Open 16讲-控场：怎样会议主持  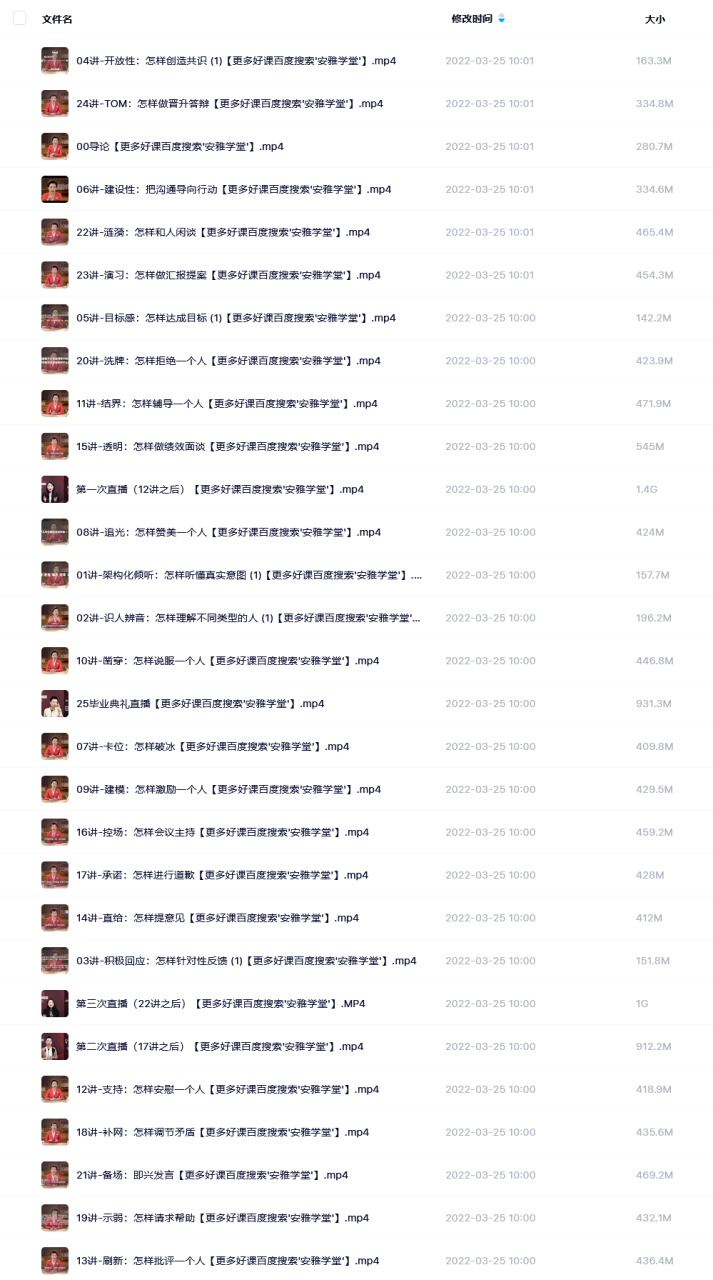tap(222, 833)
